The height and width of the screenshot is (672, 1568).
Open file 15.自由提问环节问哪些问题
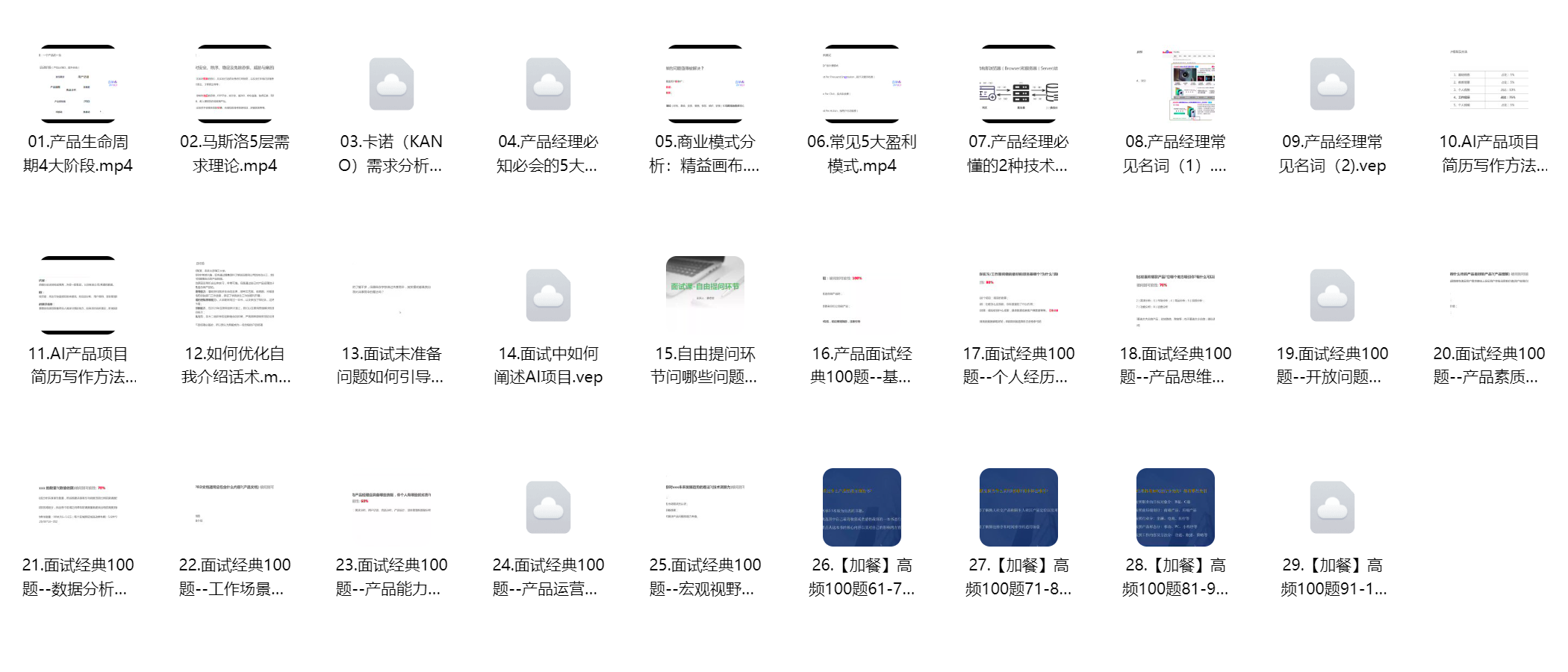pyautogui.click(x=705, y=295)
